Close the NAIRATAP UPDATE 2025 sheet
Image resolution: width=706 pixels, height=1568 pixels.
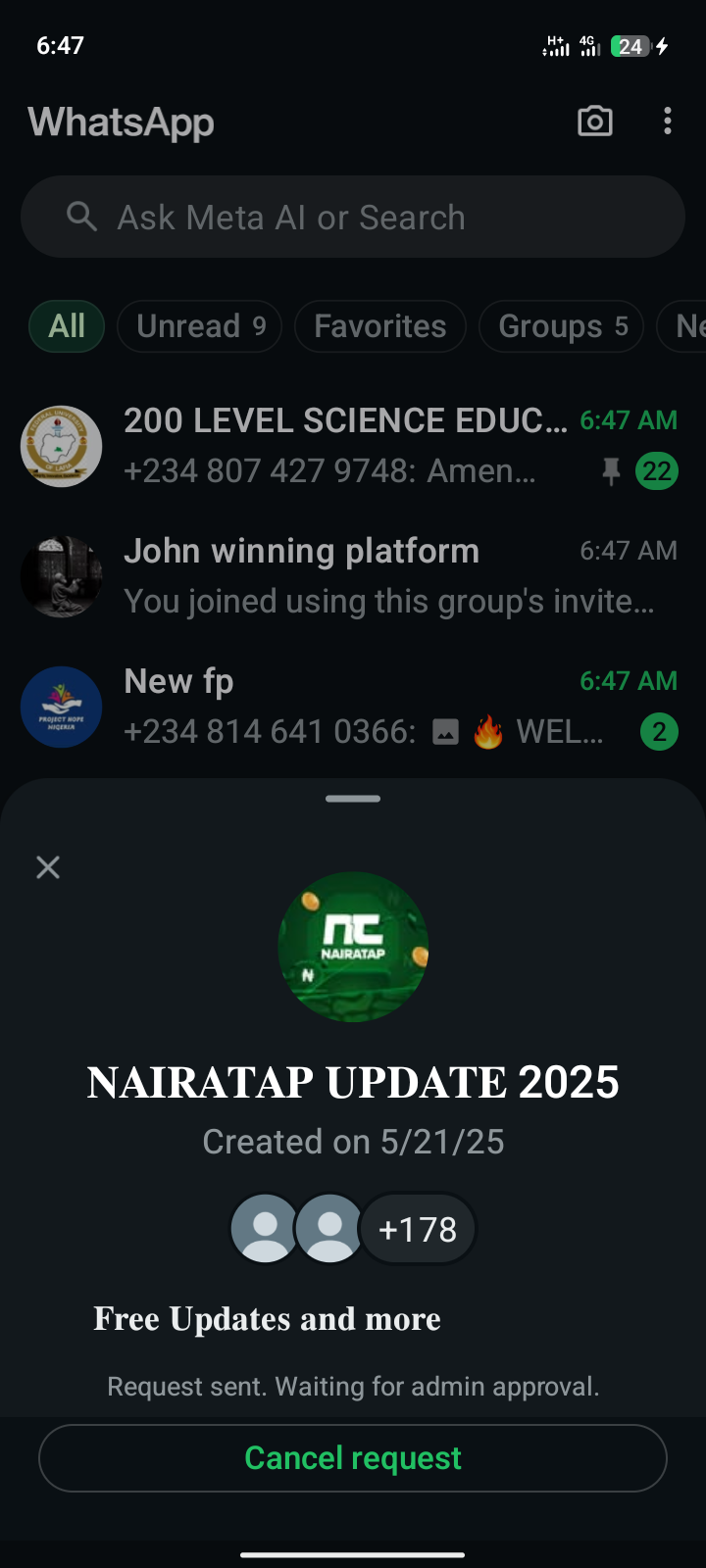coord(48,867)
